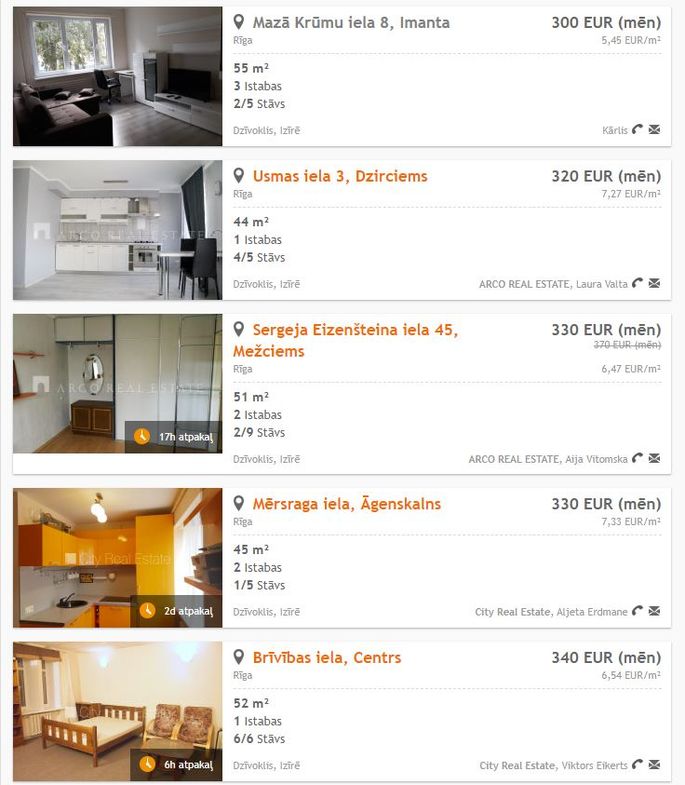The width and height of the screenshot is (685, 785).
Task: View the orange kitchen photo of Mērsraga iela
Action: click(x=117, y=558)
